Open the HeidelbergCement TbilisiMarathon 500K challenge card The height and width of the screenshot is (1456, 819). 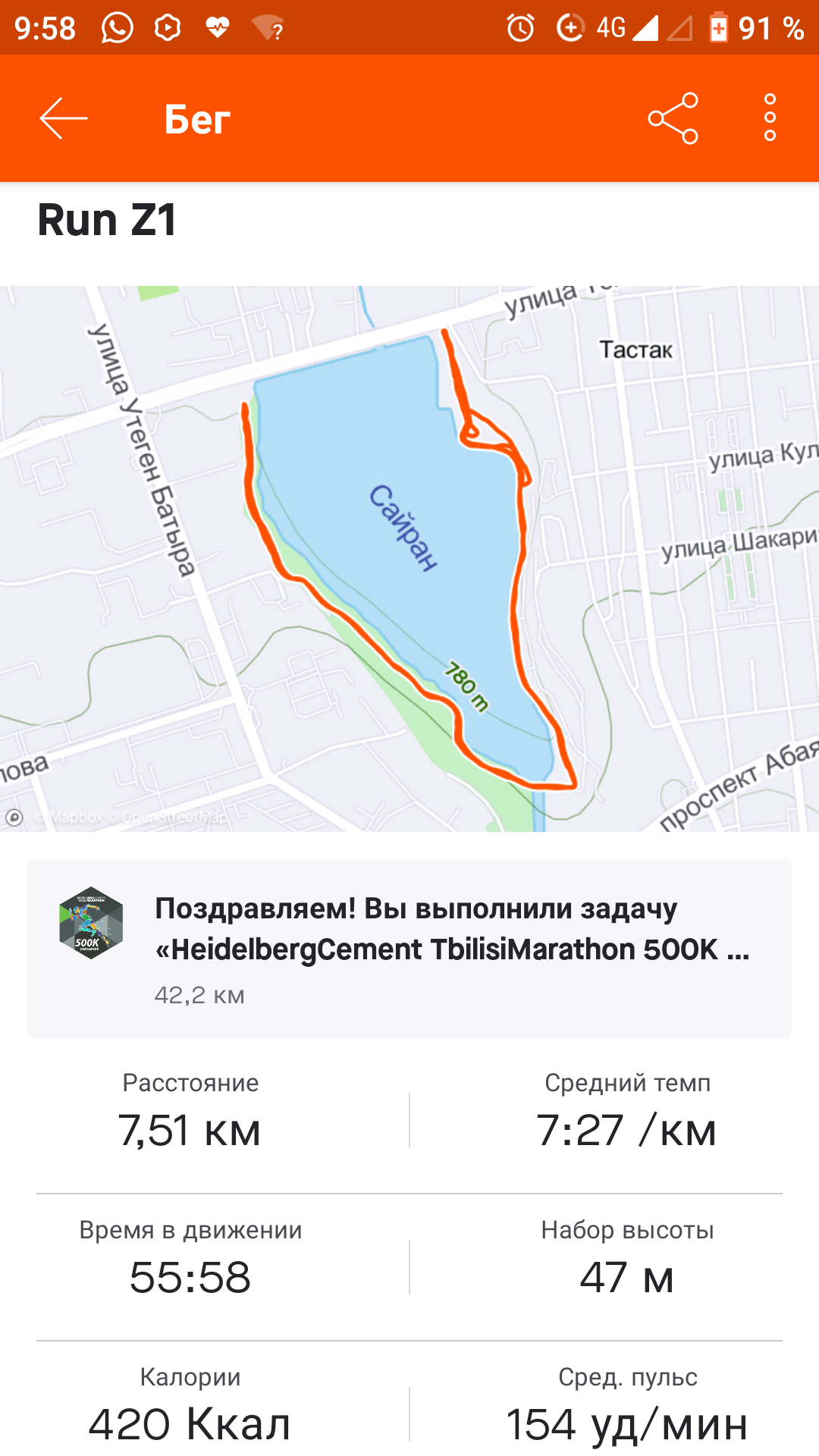pyautogui.click(x=409, y=948)
